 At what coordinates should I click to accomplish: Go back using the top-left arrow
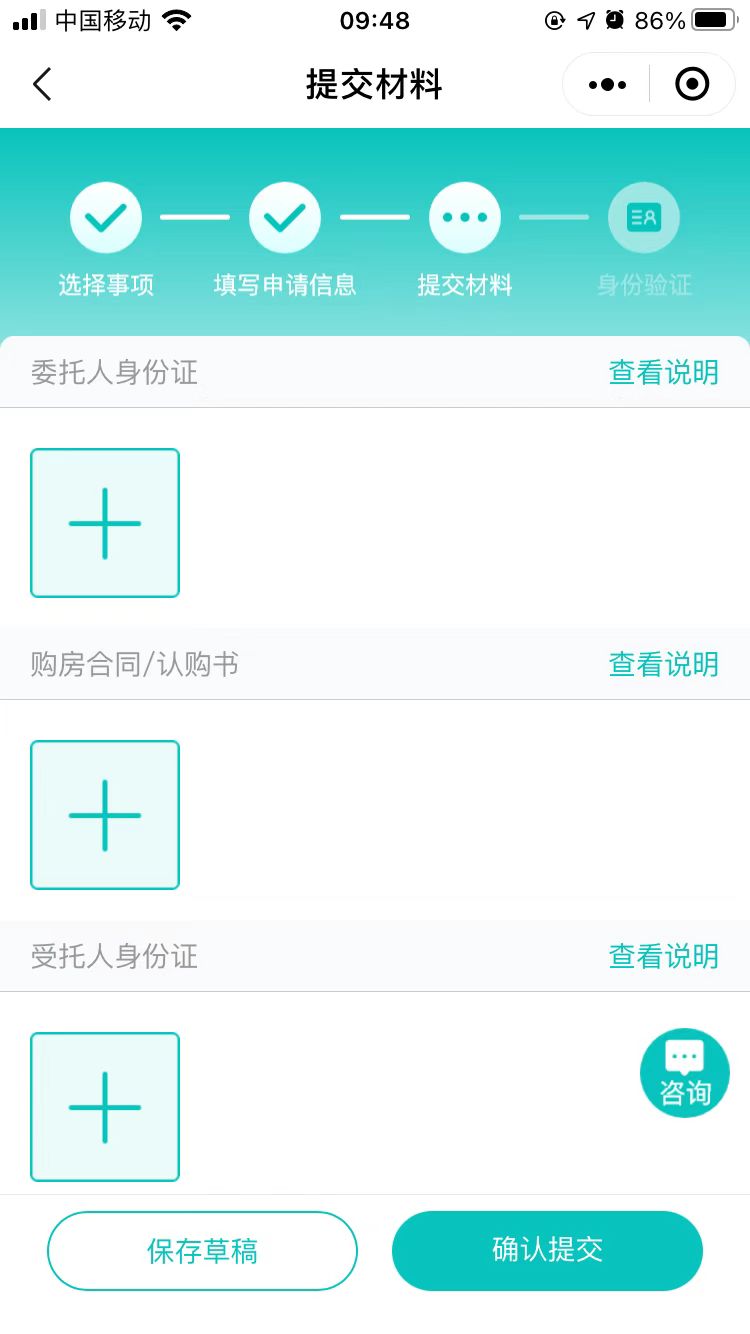click(42, 85)
